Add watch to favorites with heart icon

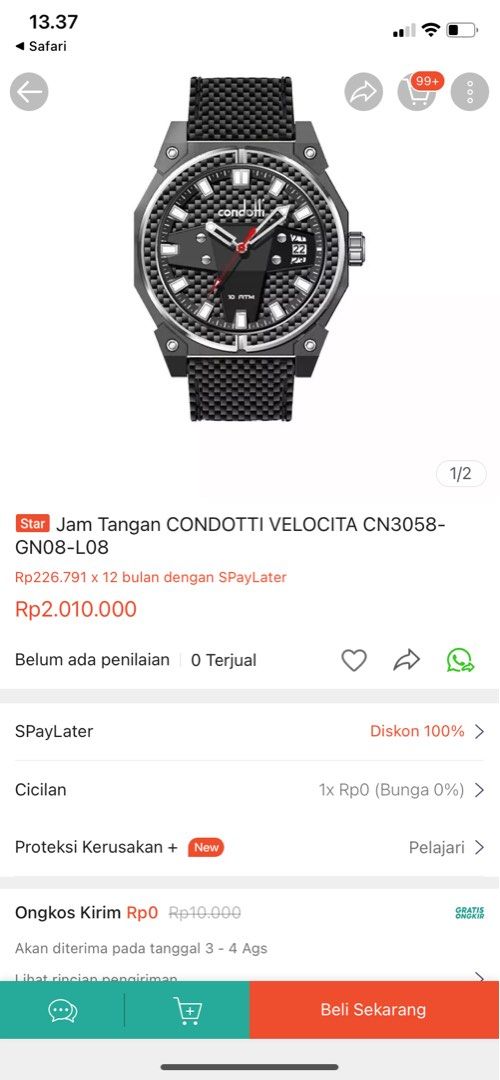pos(354,661)
